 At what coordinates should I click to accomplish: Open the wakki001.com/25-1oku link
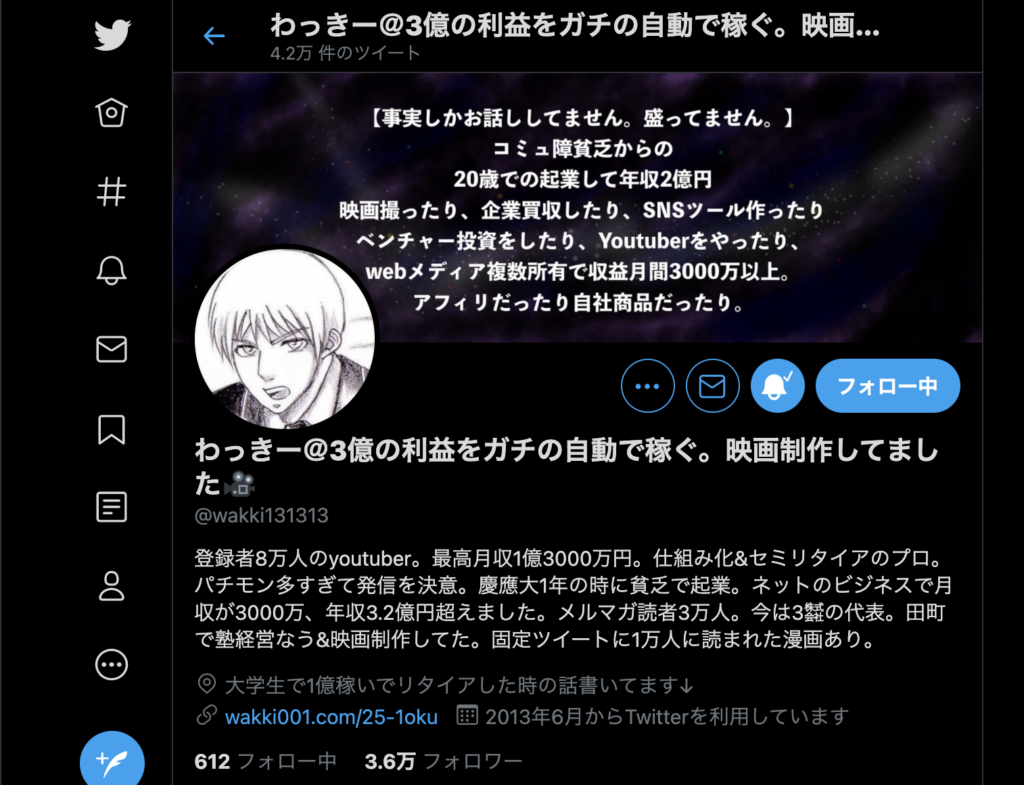pyautogui.click(x=331, y=716)
